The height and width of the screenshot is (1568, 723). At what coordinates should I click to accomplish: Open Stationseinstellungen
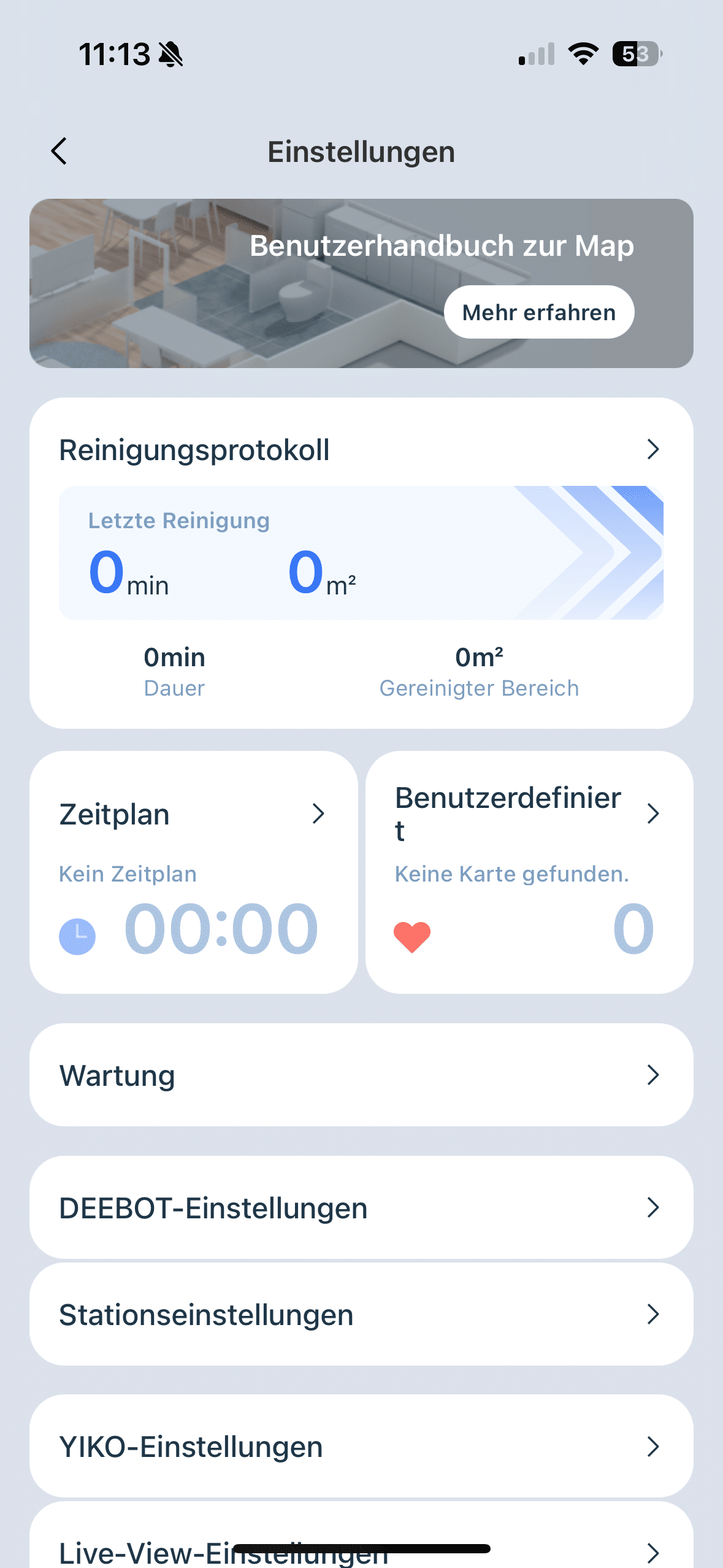(x=361, y=1314)
